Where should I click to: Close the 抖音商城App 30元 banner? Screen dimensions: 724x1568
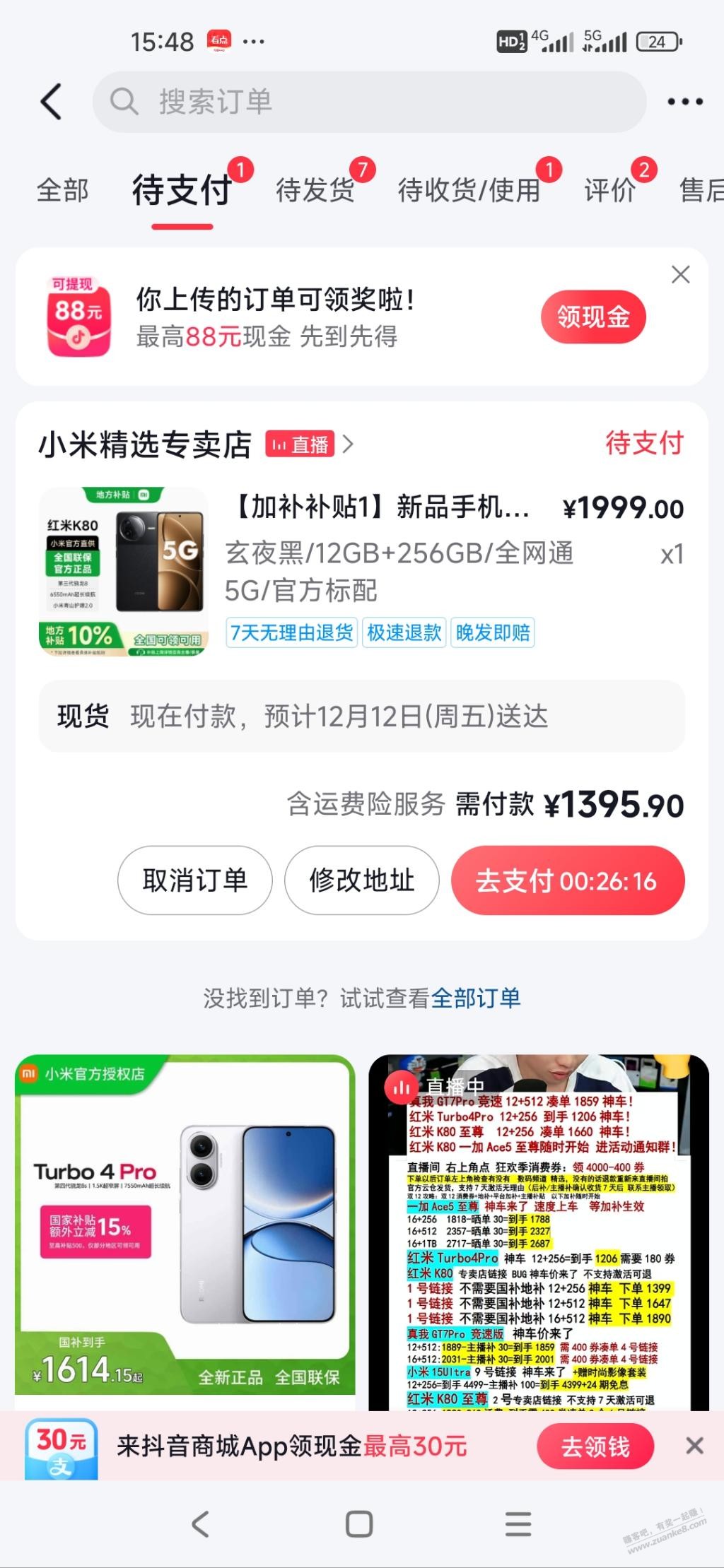(694, 1446)
